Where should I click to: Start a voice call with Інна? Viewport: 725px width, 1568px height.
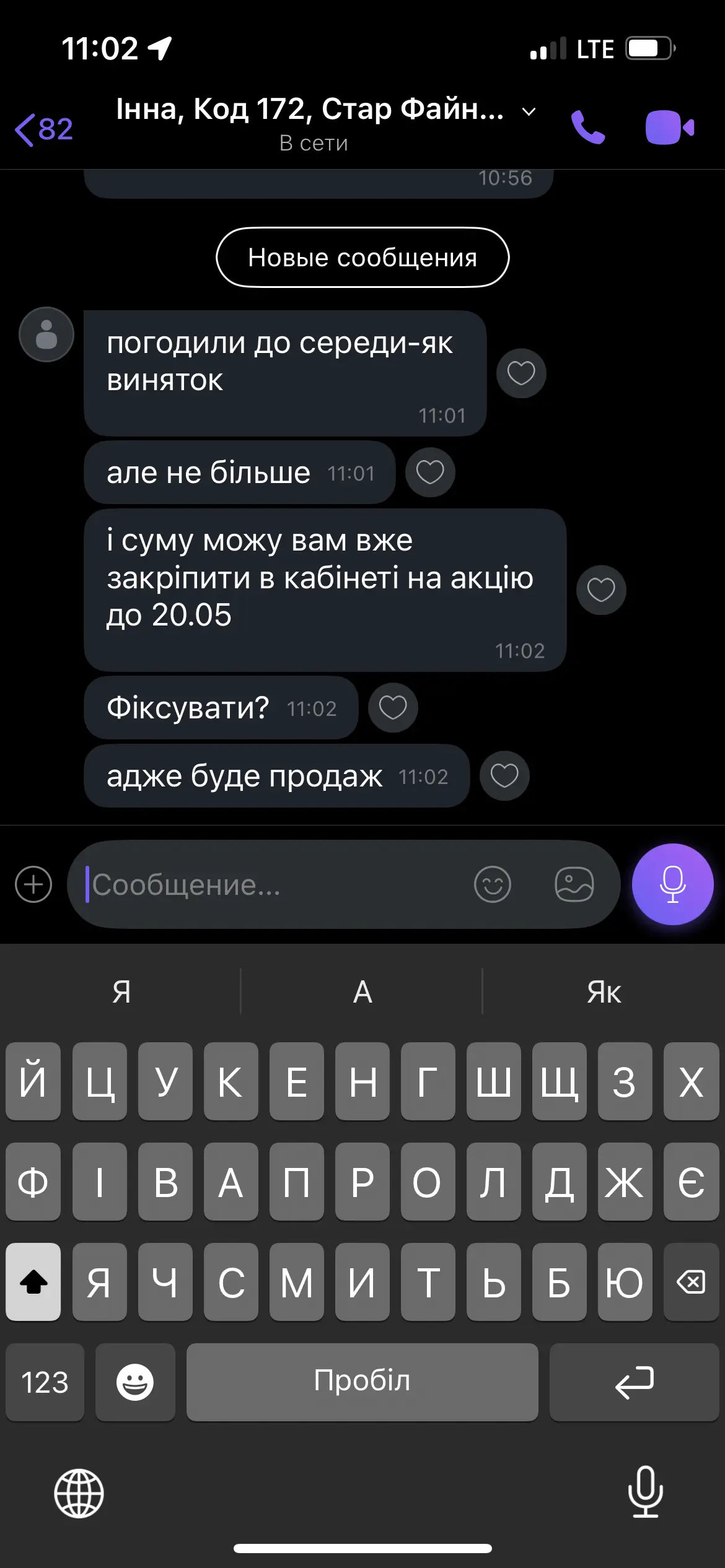pos(587,128)
